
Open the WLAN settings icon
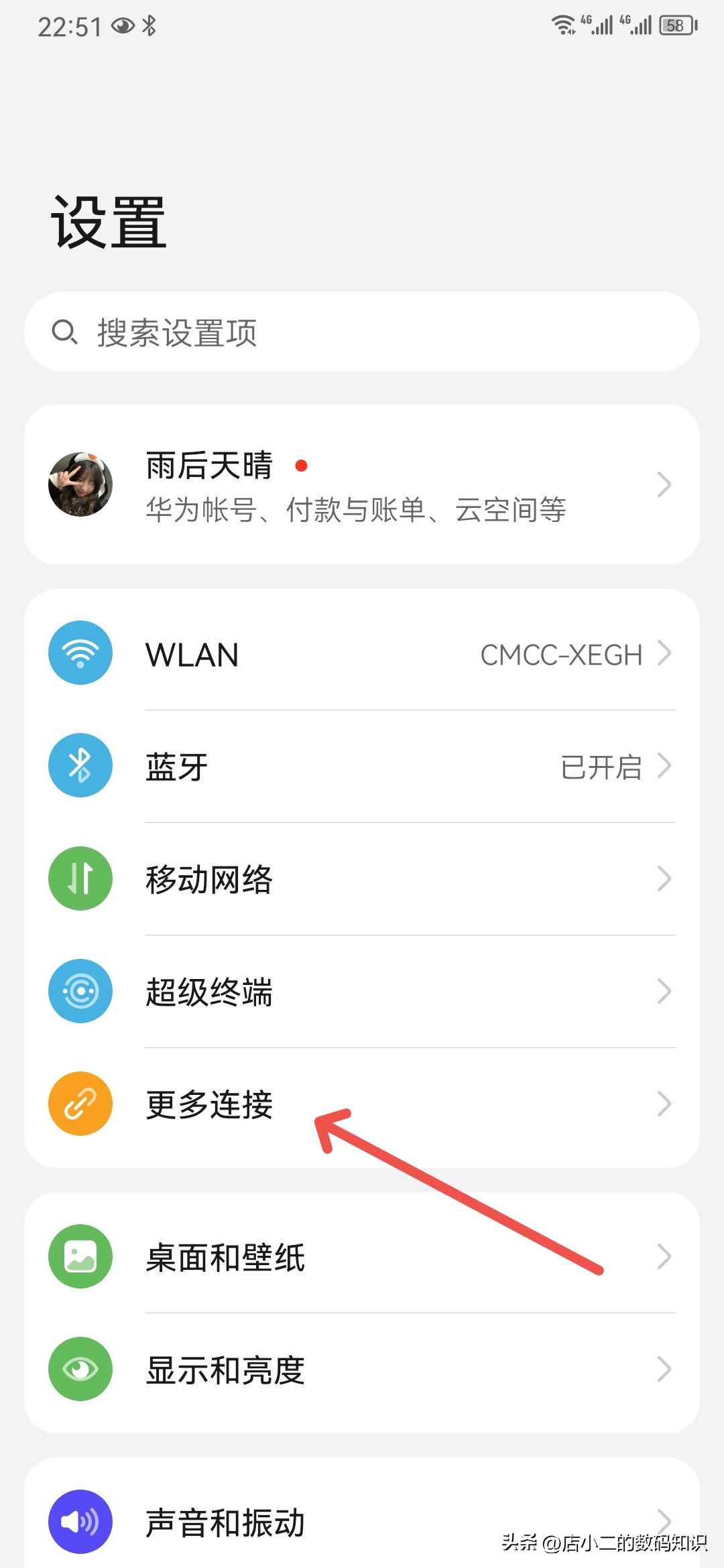80,653
